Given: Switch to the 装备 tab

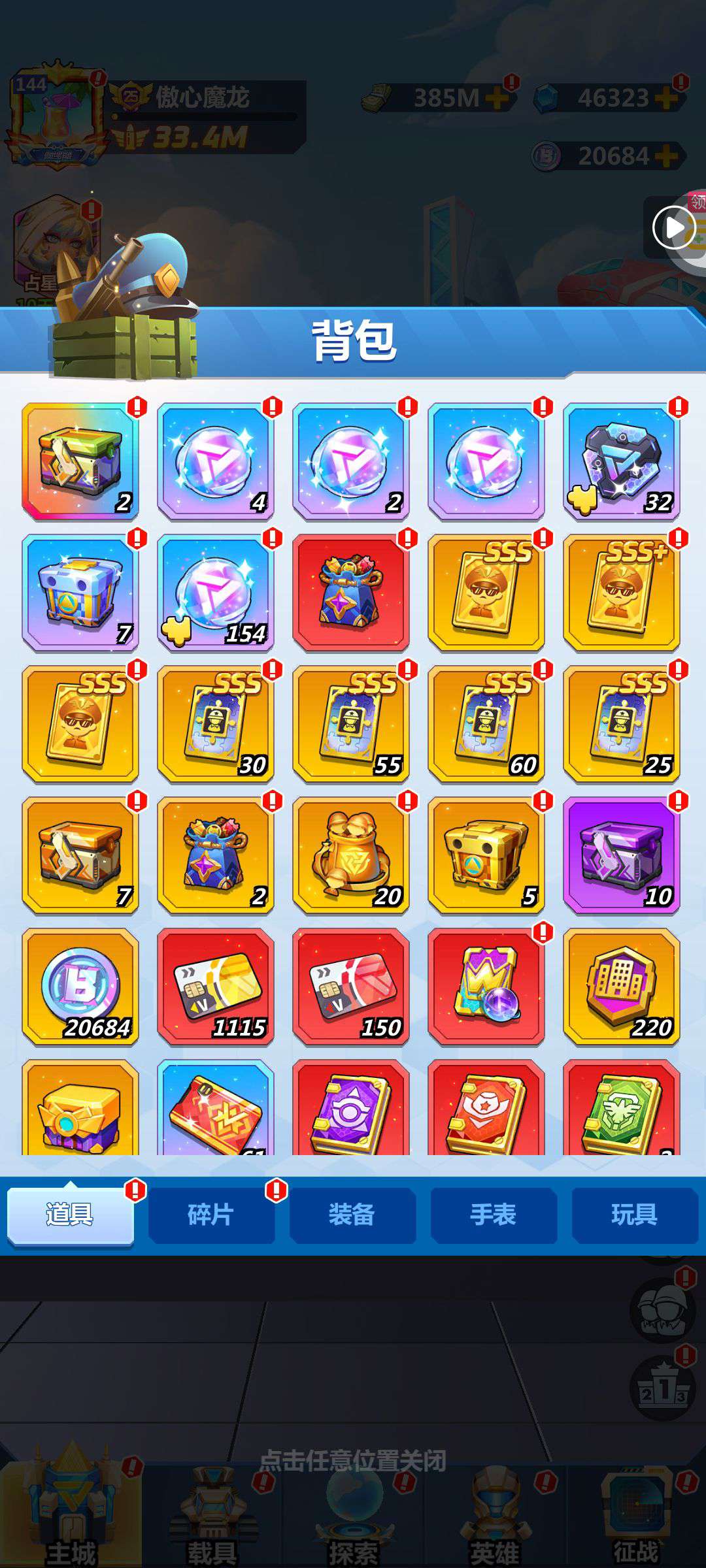Looking at the screenshot, I should [x=352, y=1215].
